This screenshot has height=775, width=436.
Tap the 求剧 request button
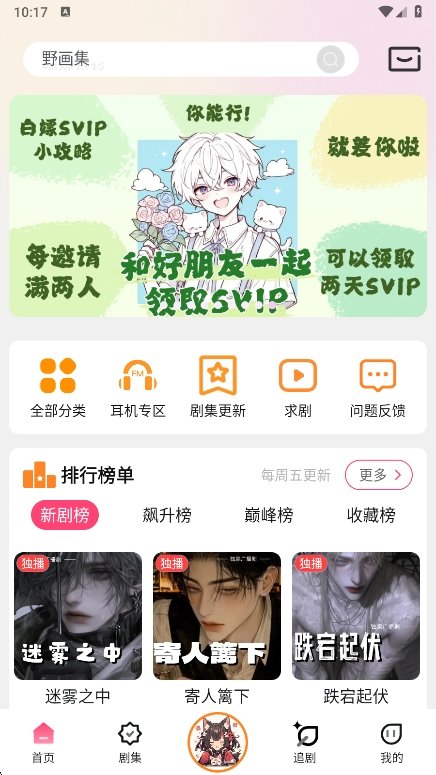coord(298,388)
